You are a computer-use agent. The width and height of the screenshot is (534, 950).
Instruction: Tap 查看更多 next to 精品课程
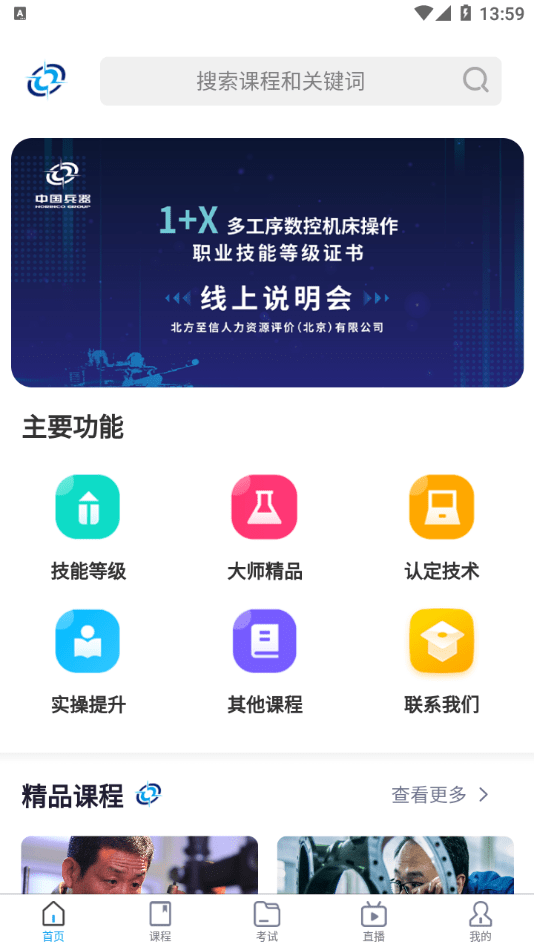tap(440, 794)
